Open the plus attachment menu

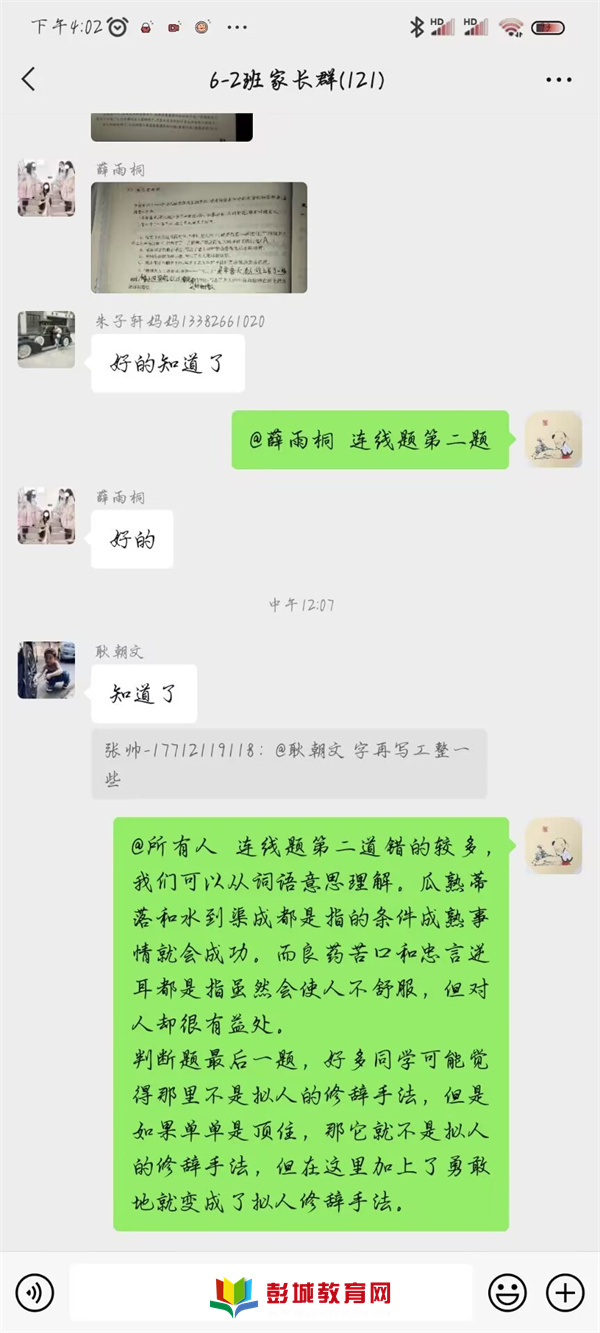565,1292
